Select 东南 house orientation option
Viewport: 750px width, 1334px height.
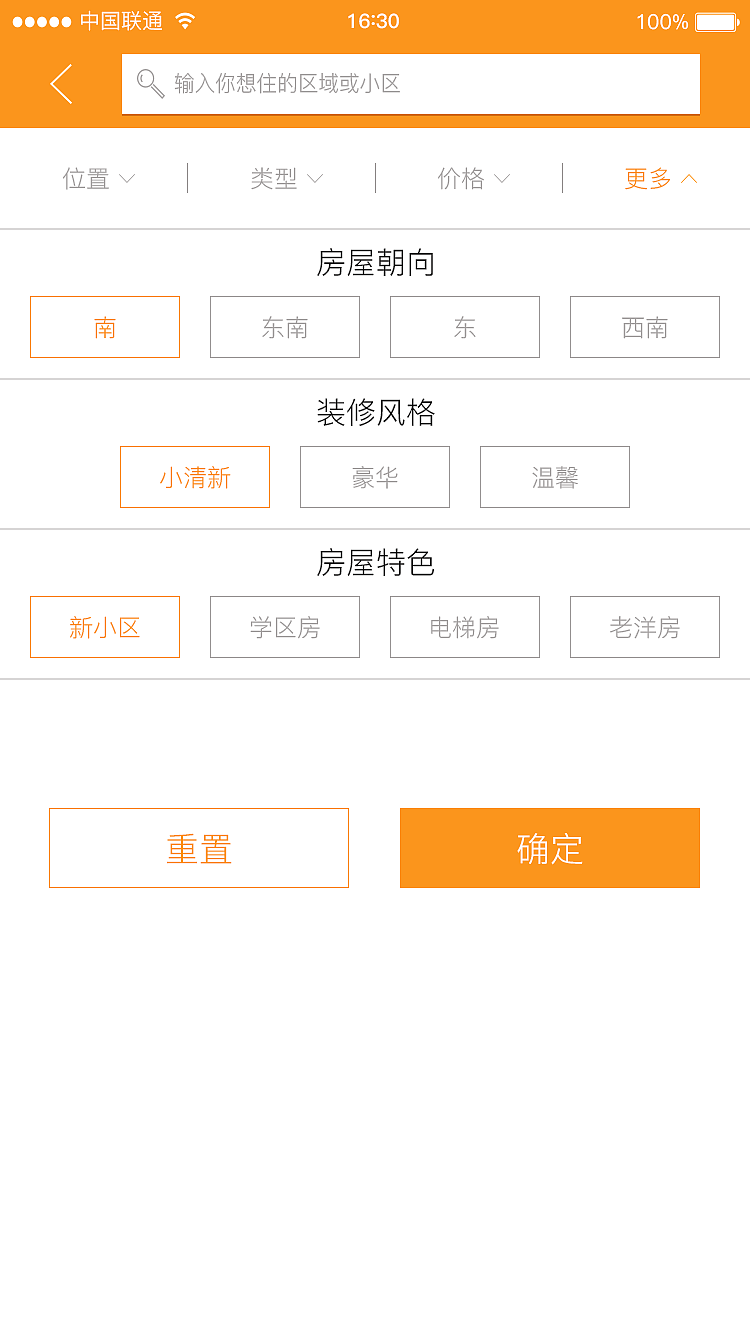284,327
